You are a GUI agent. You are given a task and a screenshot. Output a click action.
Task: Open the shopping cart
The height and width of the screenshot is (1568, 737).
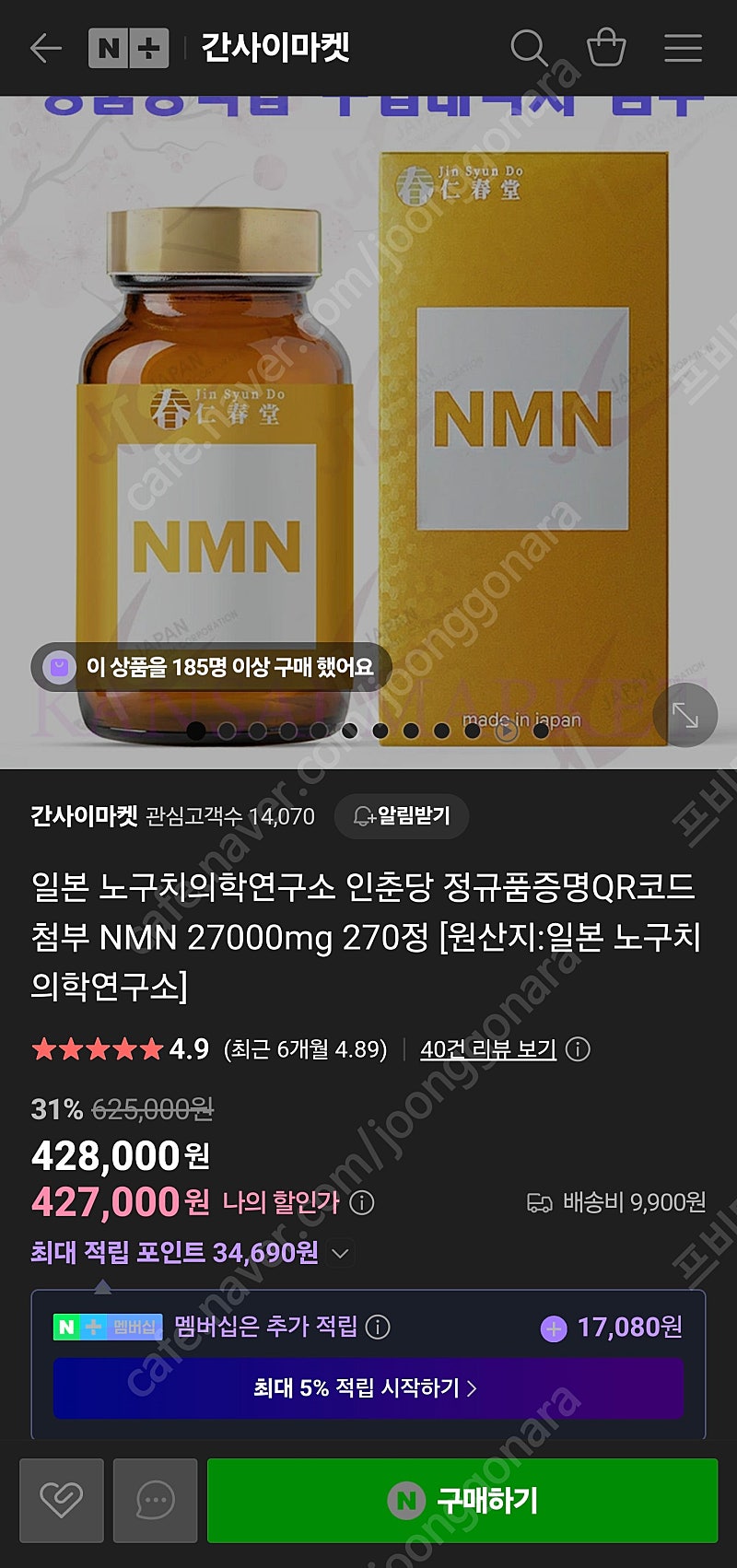[606, 47]
